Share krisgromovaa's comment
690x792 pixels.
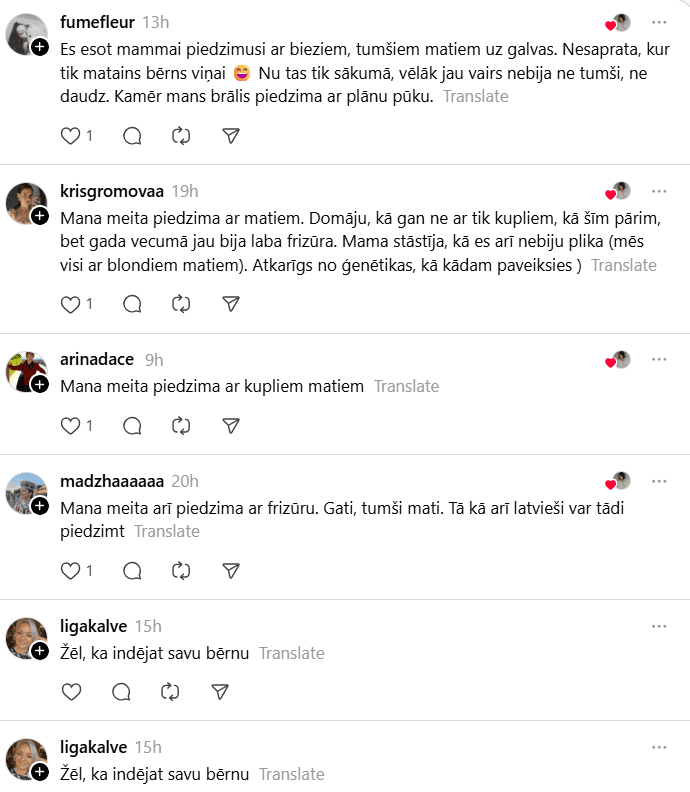pos(231,304)
